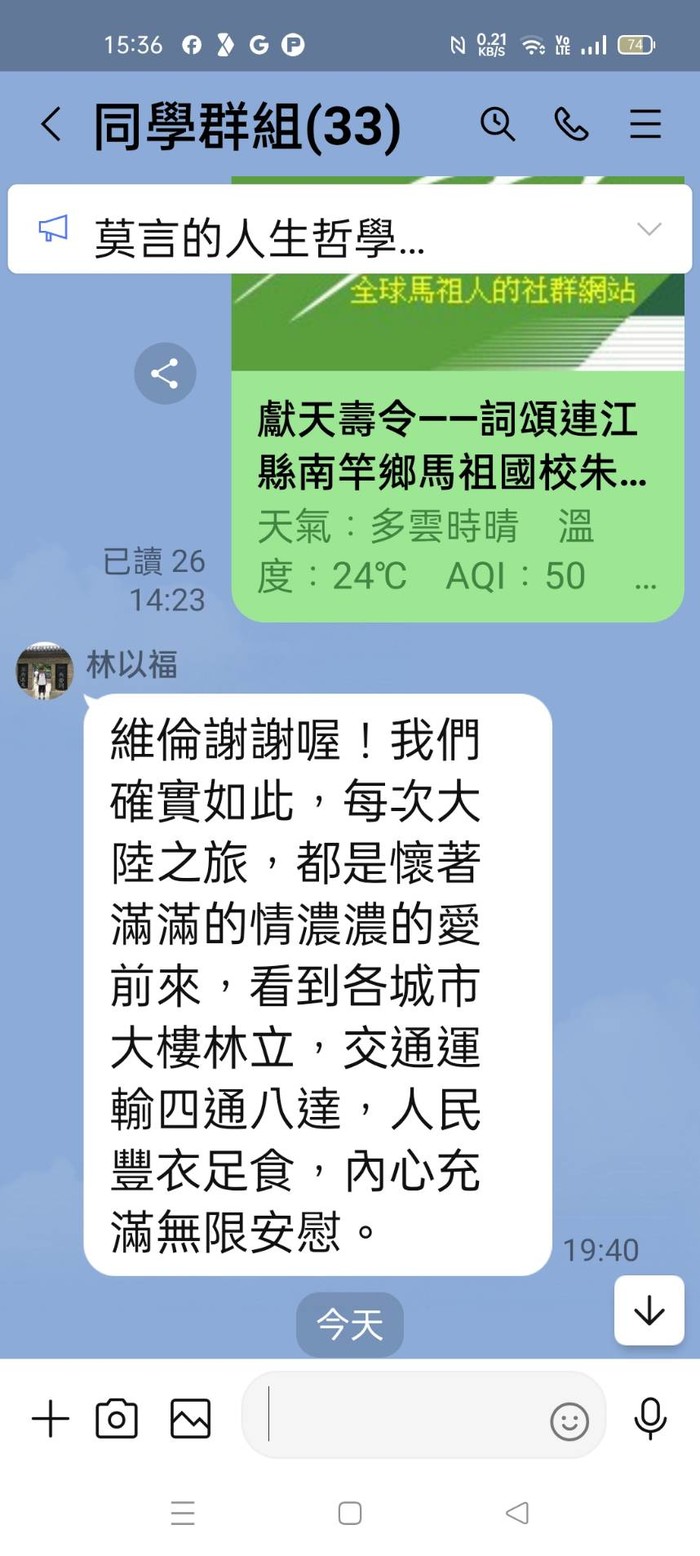This screenshot has height=1556, width=700.
Task: View 林以福's profile picture
Action: click(45, 671)
